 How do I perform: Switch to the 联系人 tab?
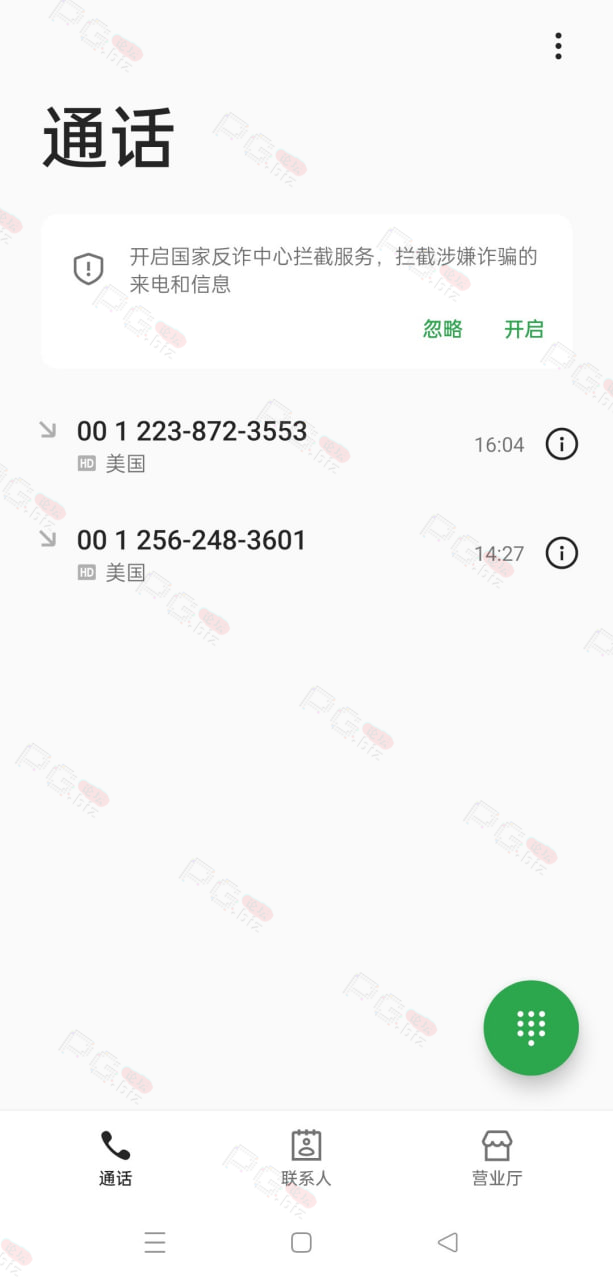(x=306, y=1158)
